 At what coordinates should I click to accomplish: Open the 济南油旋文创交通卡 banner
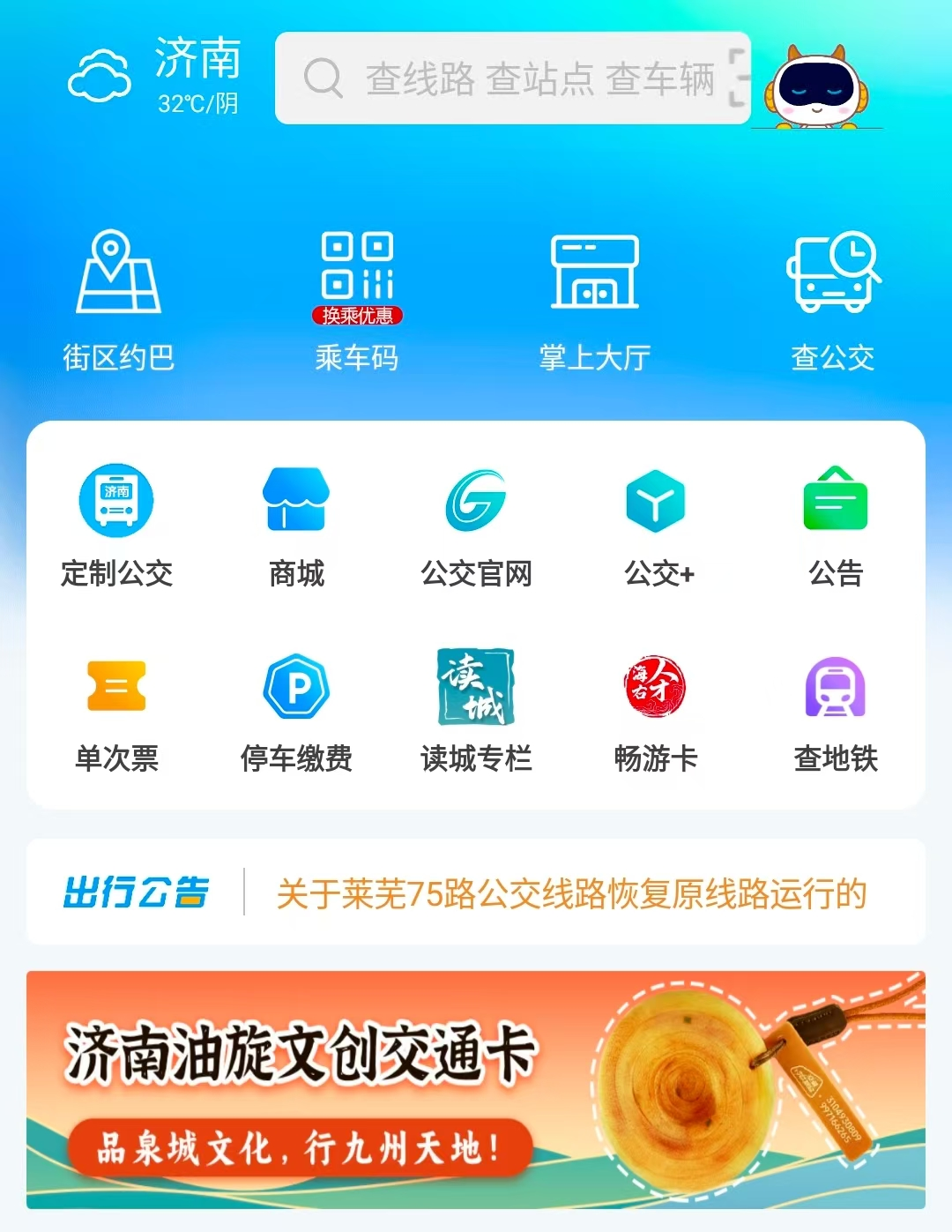(x=476, y=1089)
